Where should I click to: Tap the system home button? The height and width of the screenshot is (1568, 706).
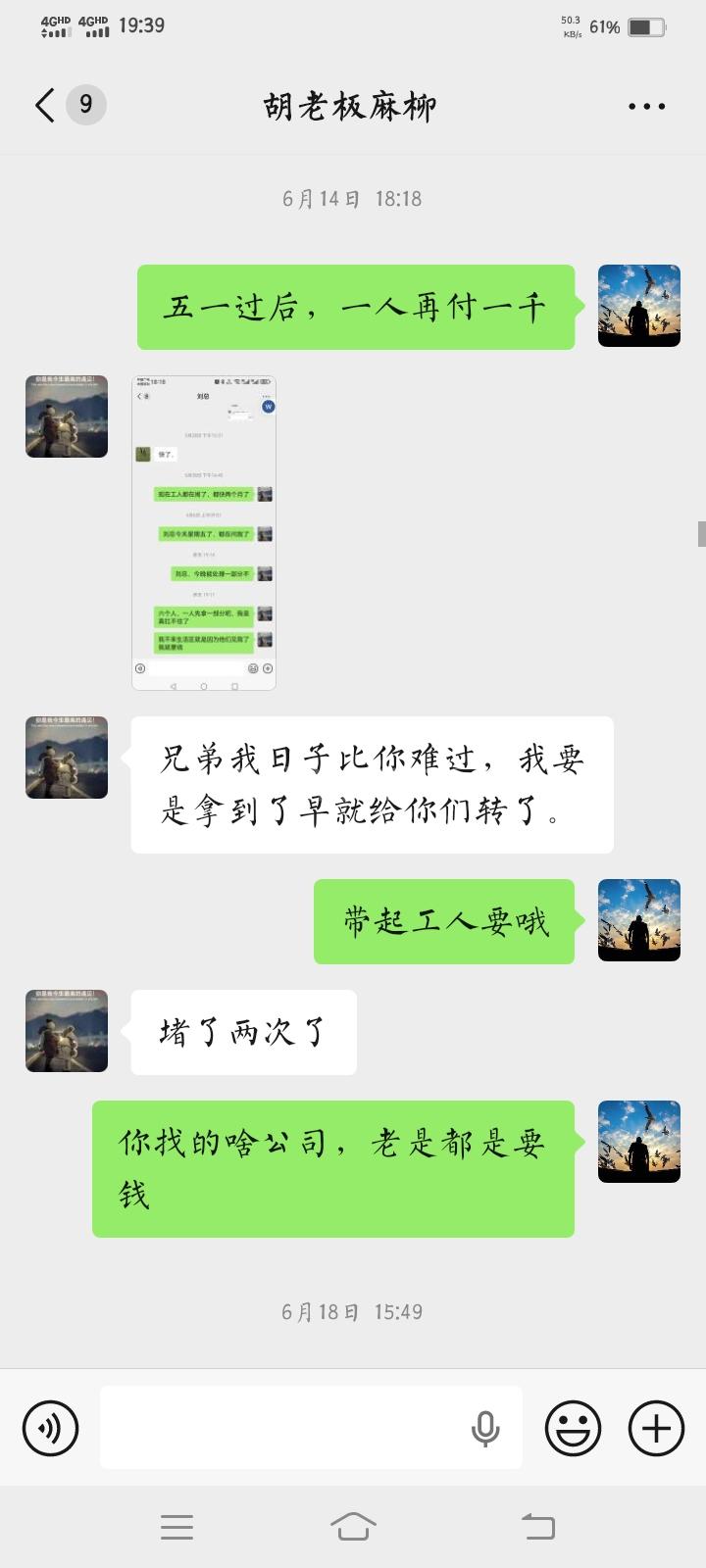(x=353, y=1526)
